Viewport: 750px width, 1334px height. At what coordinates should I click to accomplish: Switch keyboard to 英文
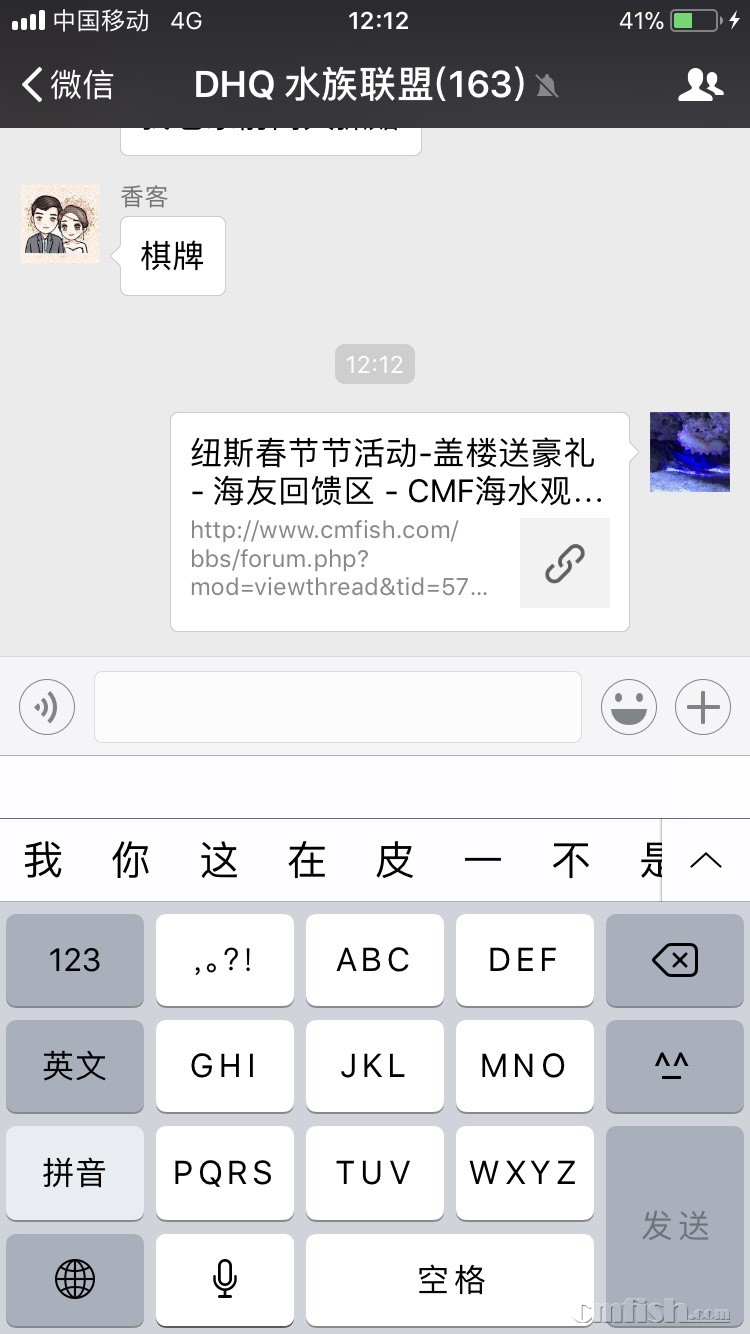point(75,1066)
